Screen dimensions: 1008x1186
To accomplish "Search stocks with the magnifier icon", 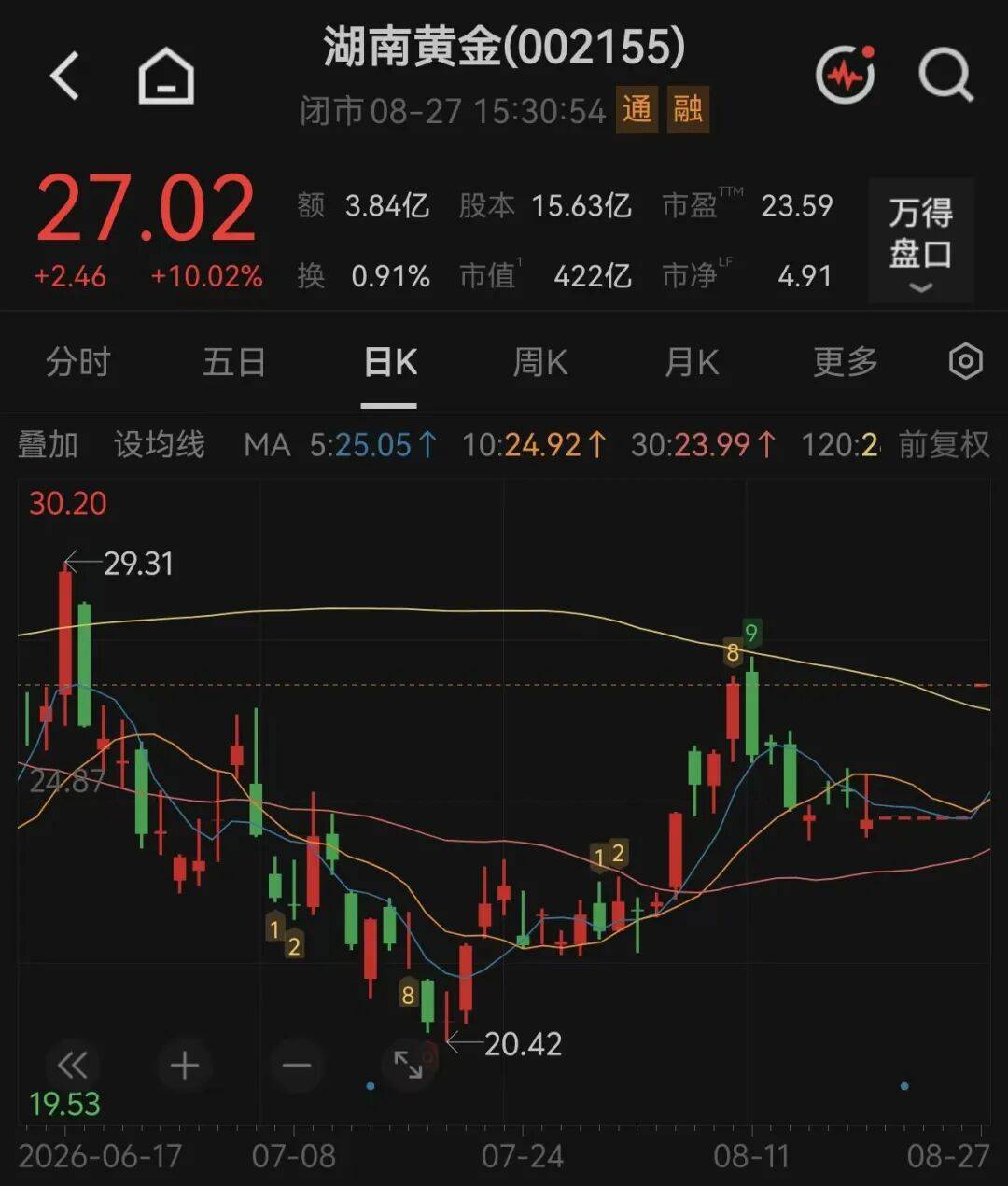I will tap(945, 75).
